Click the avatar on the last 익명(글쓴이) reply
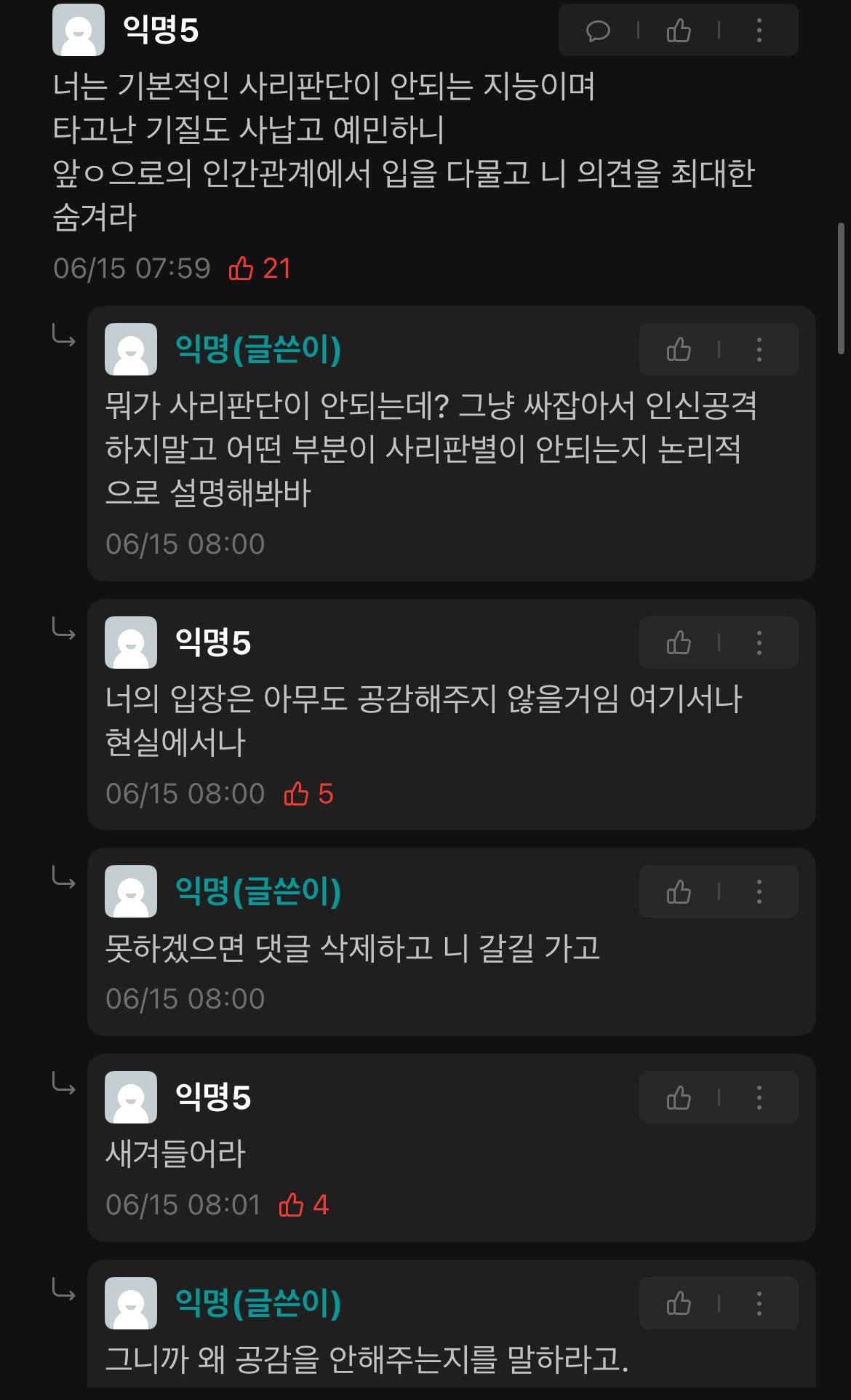 pos(132,1302)
